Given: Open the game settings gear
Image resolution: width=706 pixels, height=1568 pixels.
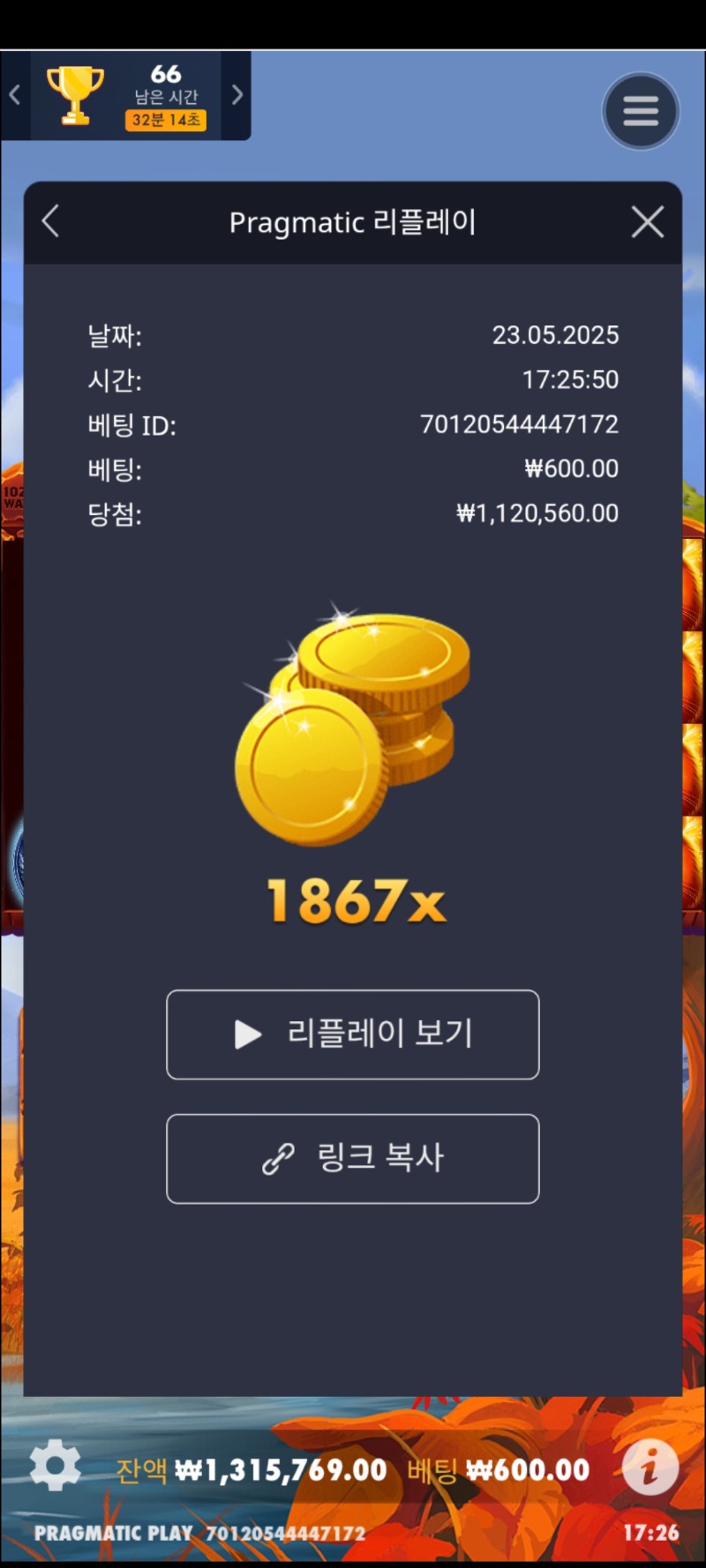Looking at the screenshot, I should [55, 1465].
